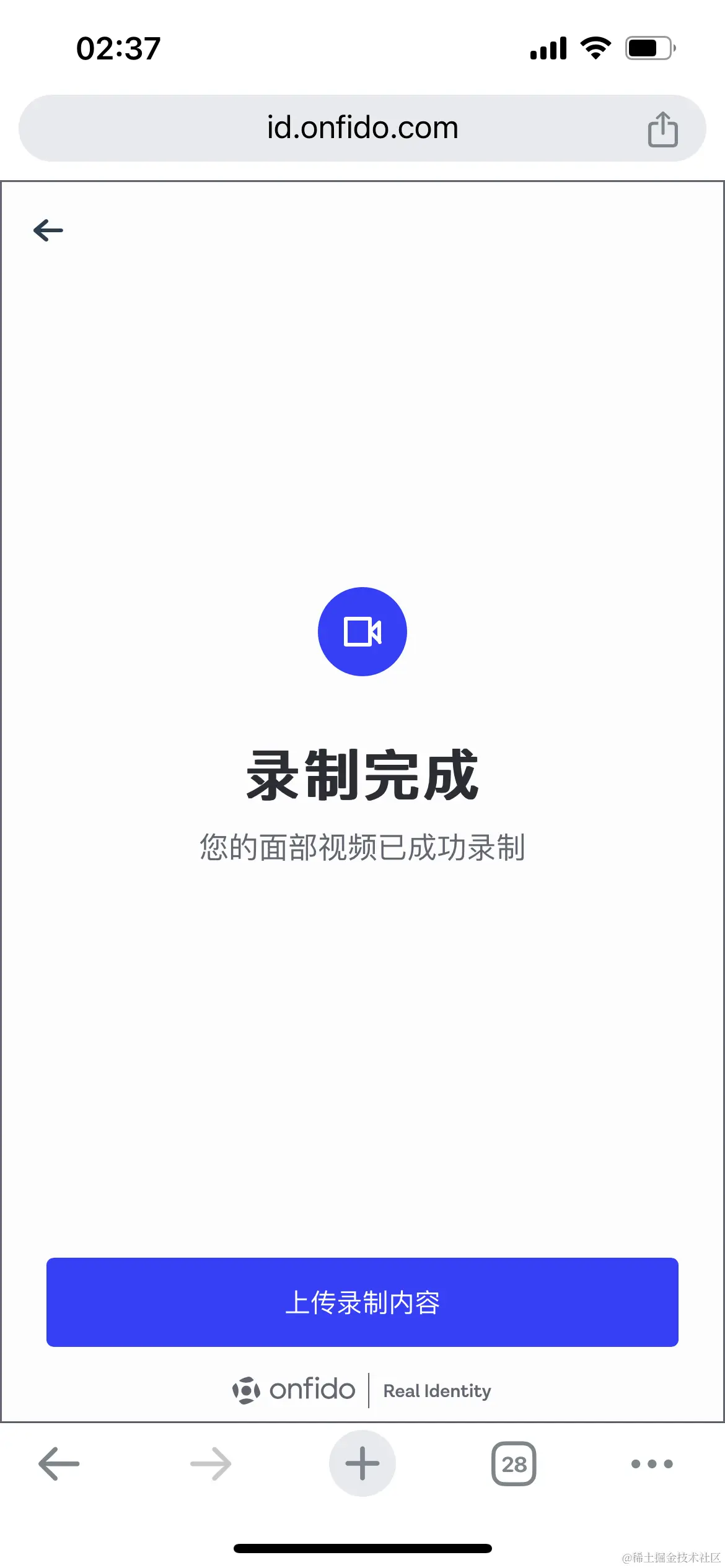Tap the share icon next to the address bar
This screenshot has height=1568, width=725.
662,129
